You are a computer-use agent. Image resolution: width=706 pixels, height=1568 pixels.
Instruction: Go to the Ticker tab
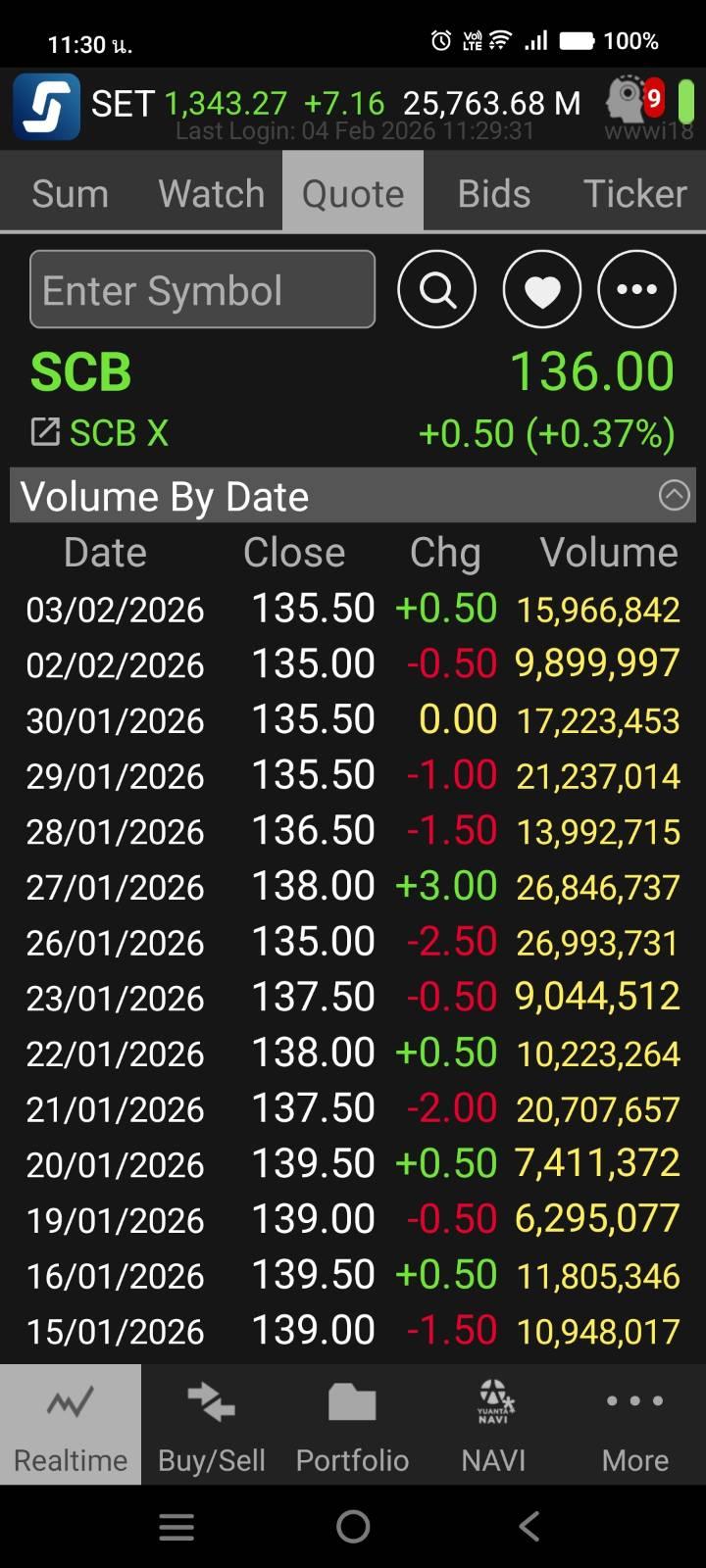pos(634,194)
